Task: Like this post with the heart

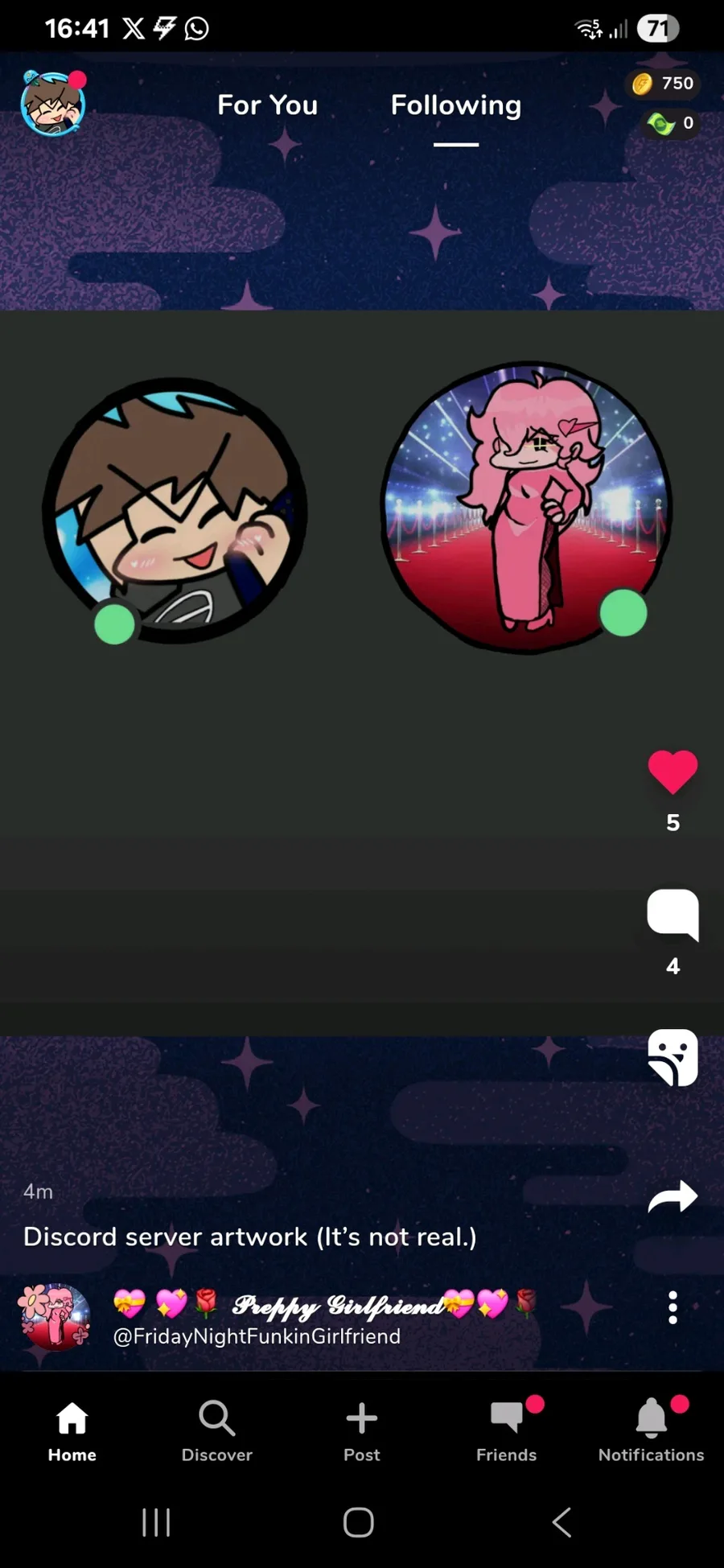Action: point(673,772)
